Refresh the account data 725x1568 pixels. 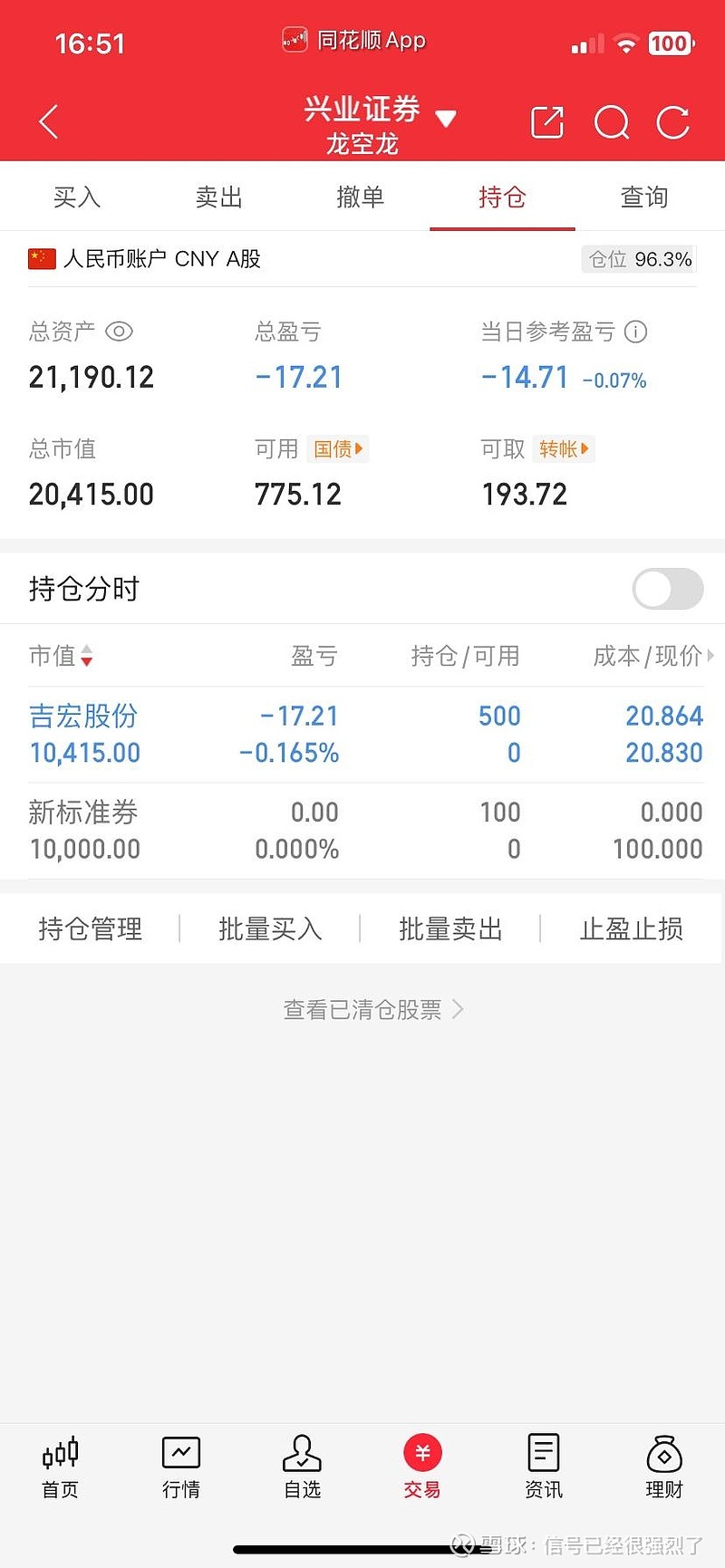pos(672,122)
